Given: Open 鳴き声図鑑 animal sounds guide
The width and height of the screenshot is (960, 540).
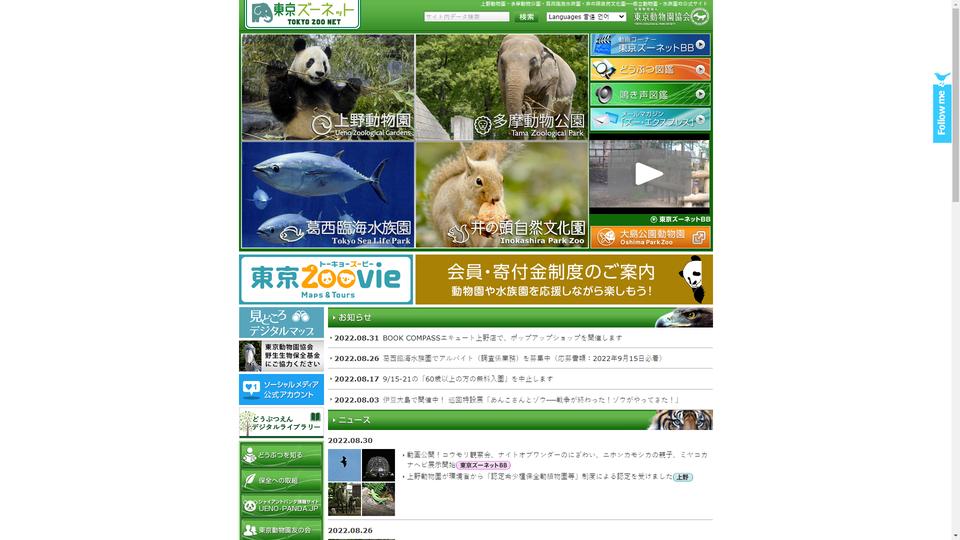Looking at the screenshot, I should click(650, 95).
